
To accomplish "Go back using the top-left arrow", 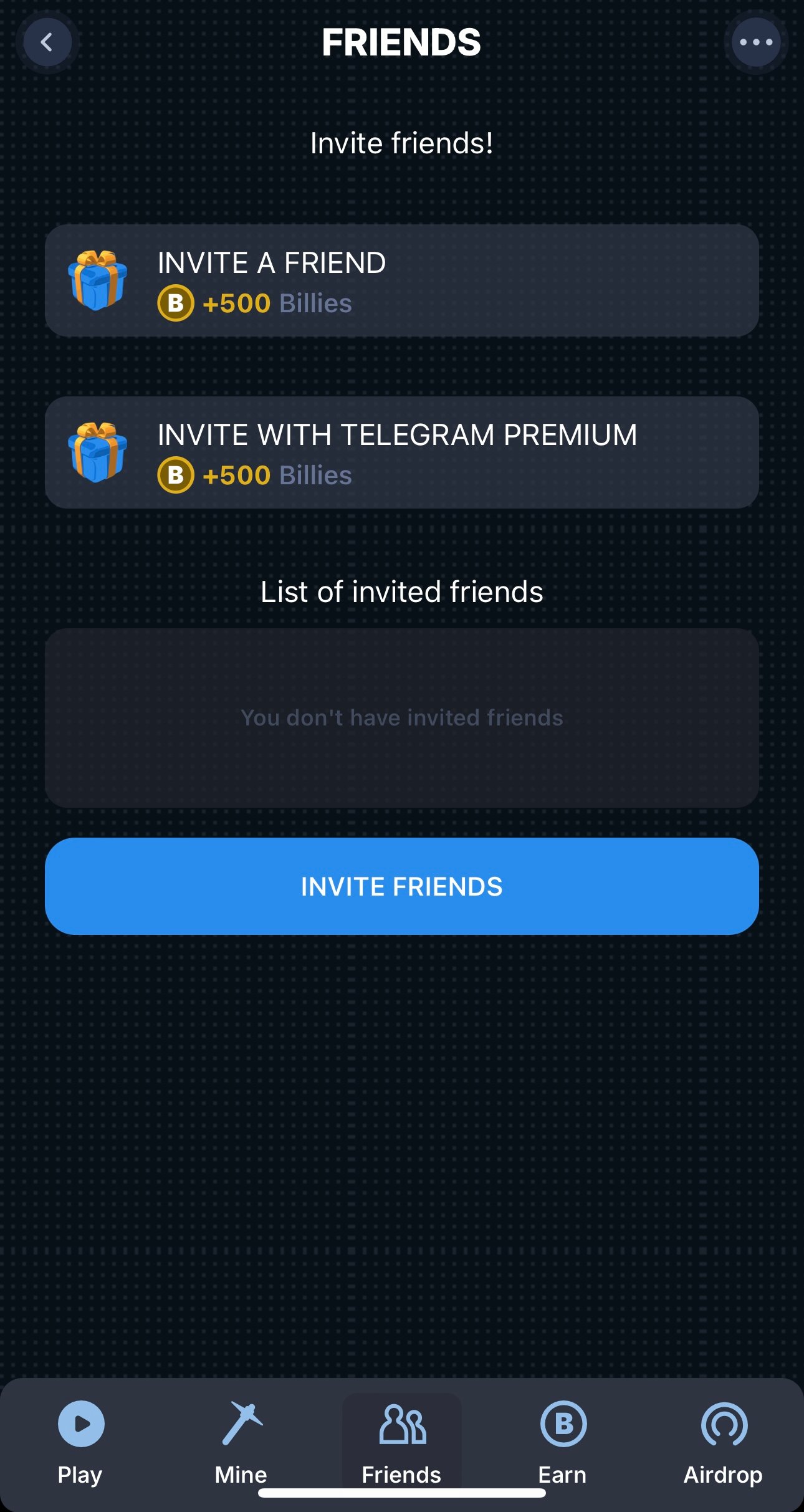I will (47, 42).
